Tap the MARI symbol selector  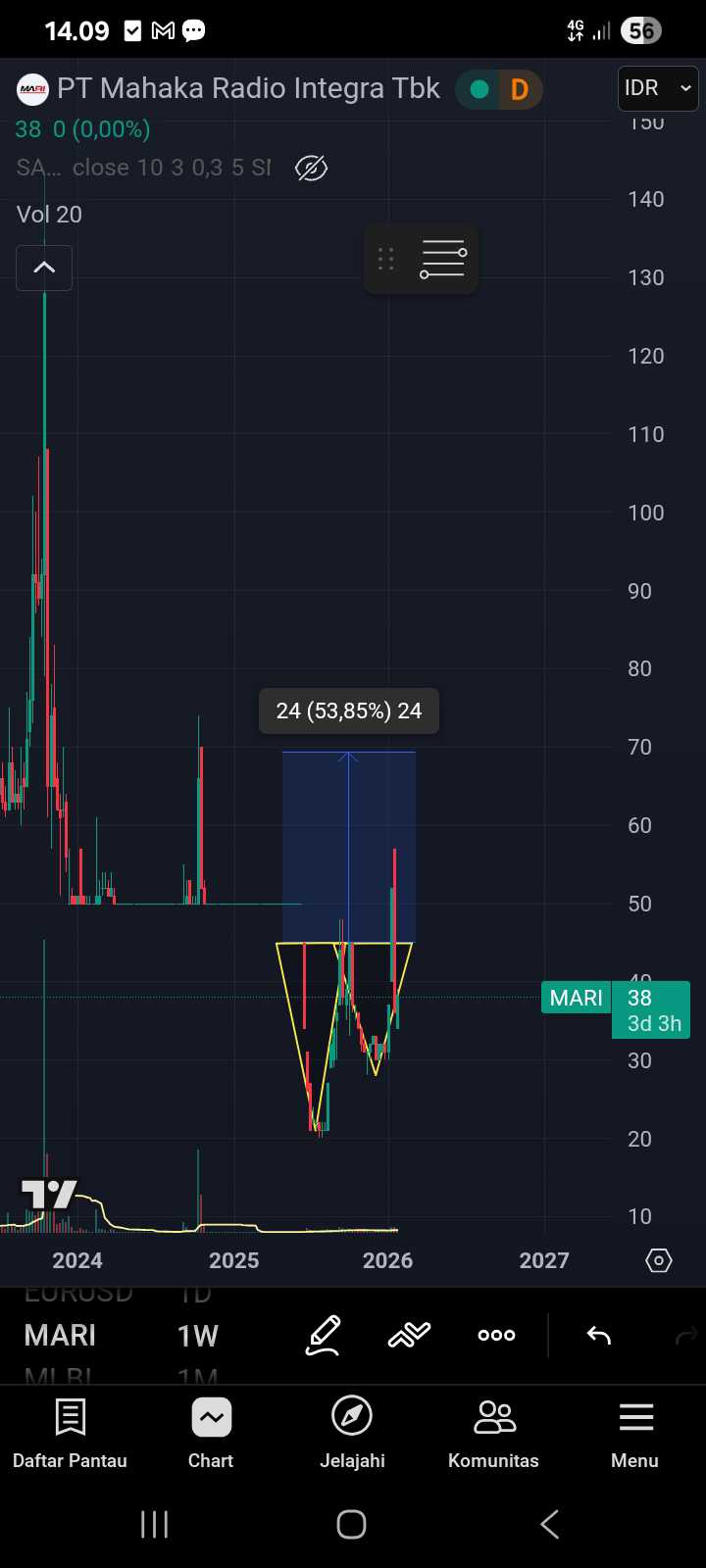pyautogui.click(x=60, y=1335)
